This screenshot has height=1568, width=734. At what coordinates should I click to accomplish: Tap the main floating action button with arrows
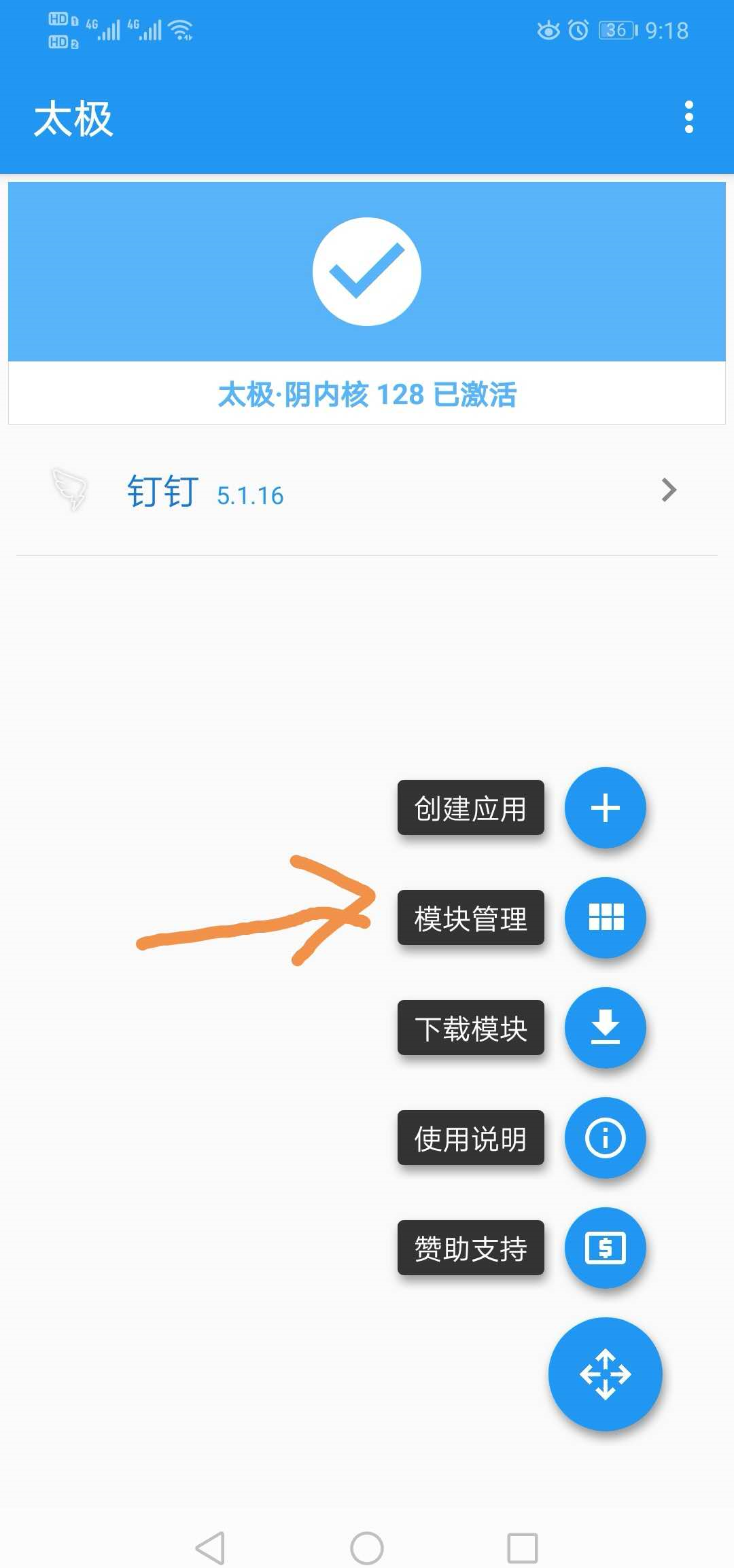pos(605,1374)
